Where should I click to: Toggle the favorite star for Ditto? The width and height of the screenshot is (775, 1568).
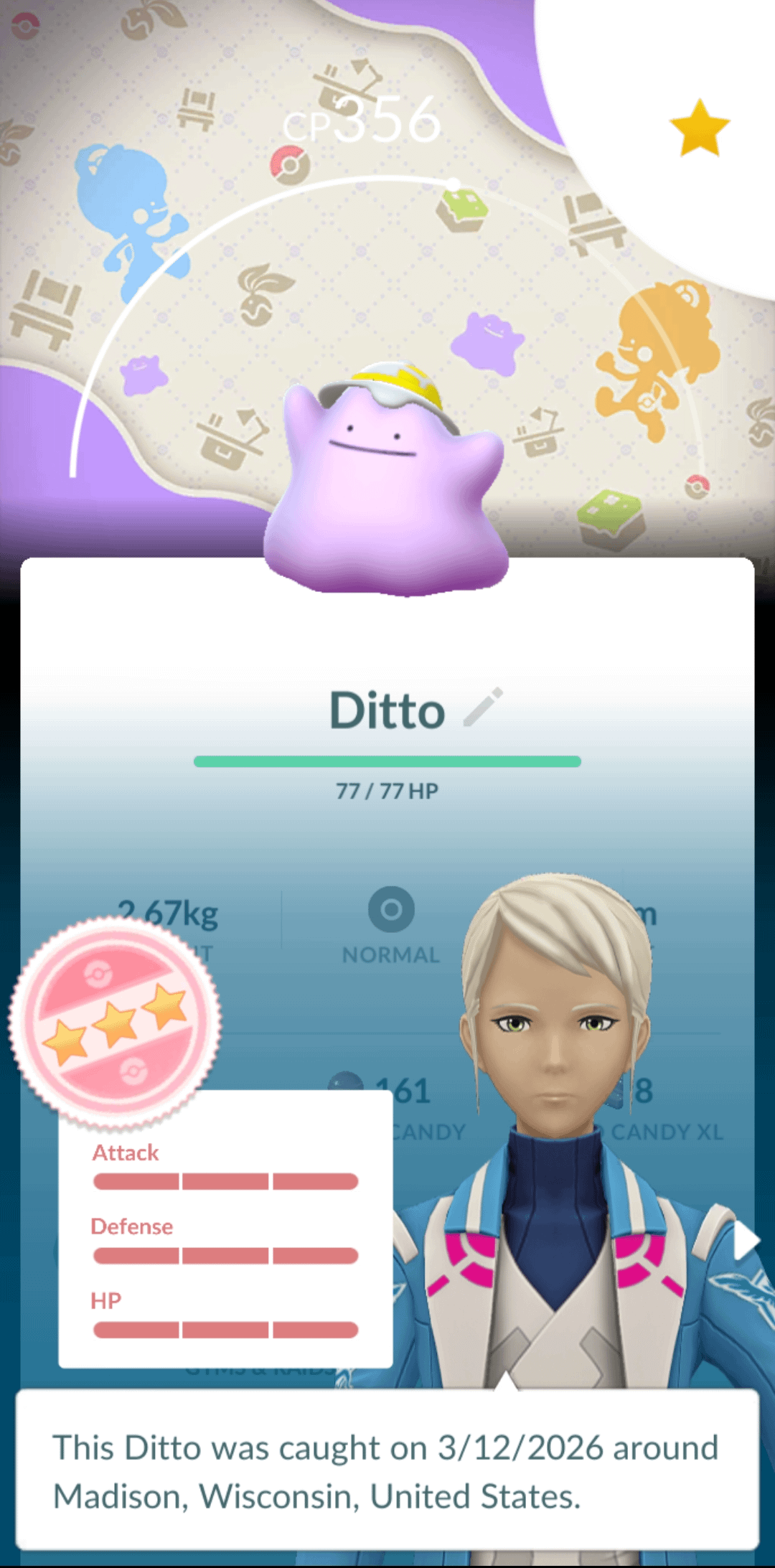[x=699, y=128]
